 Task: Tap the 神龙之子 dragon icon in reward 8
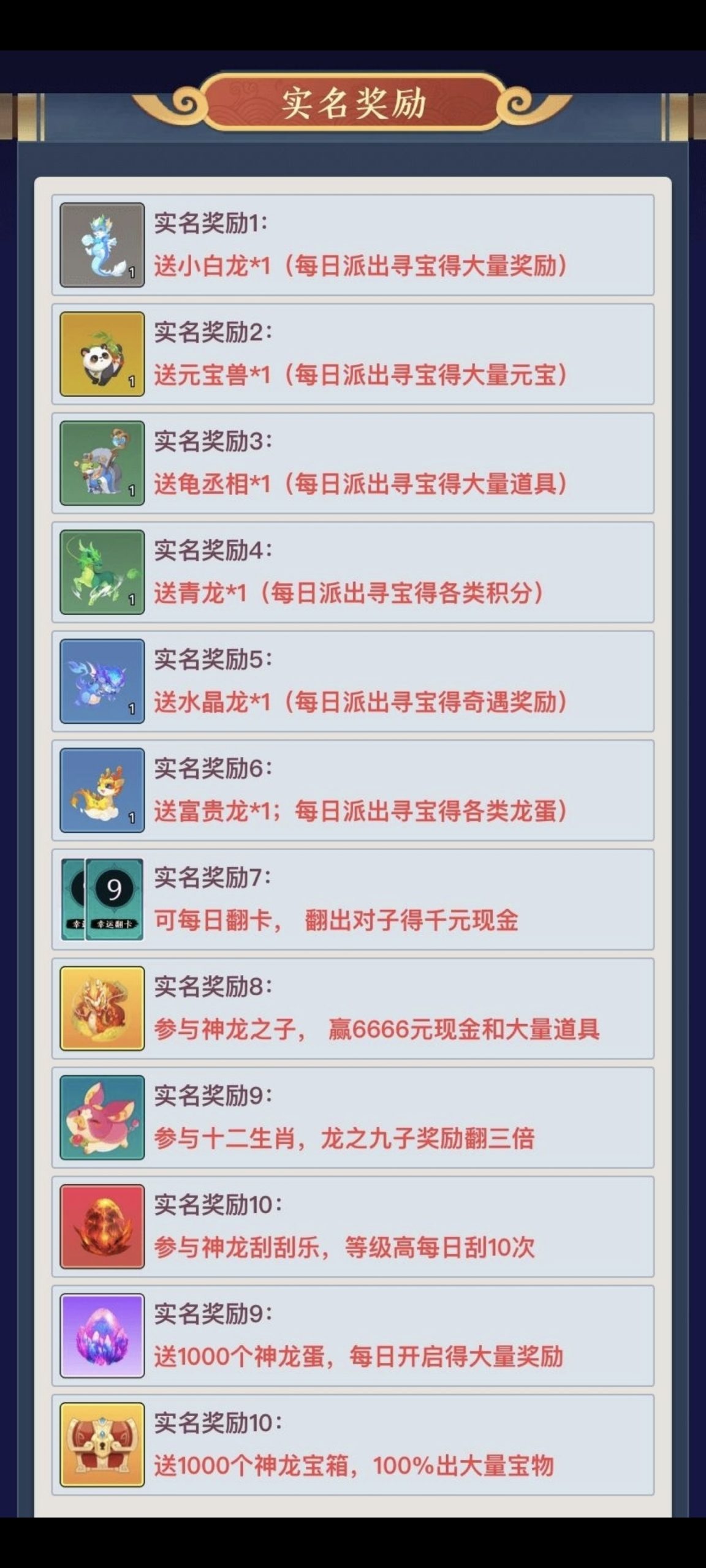(102, 1011)
